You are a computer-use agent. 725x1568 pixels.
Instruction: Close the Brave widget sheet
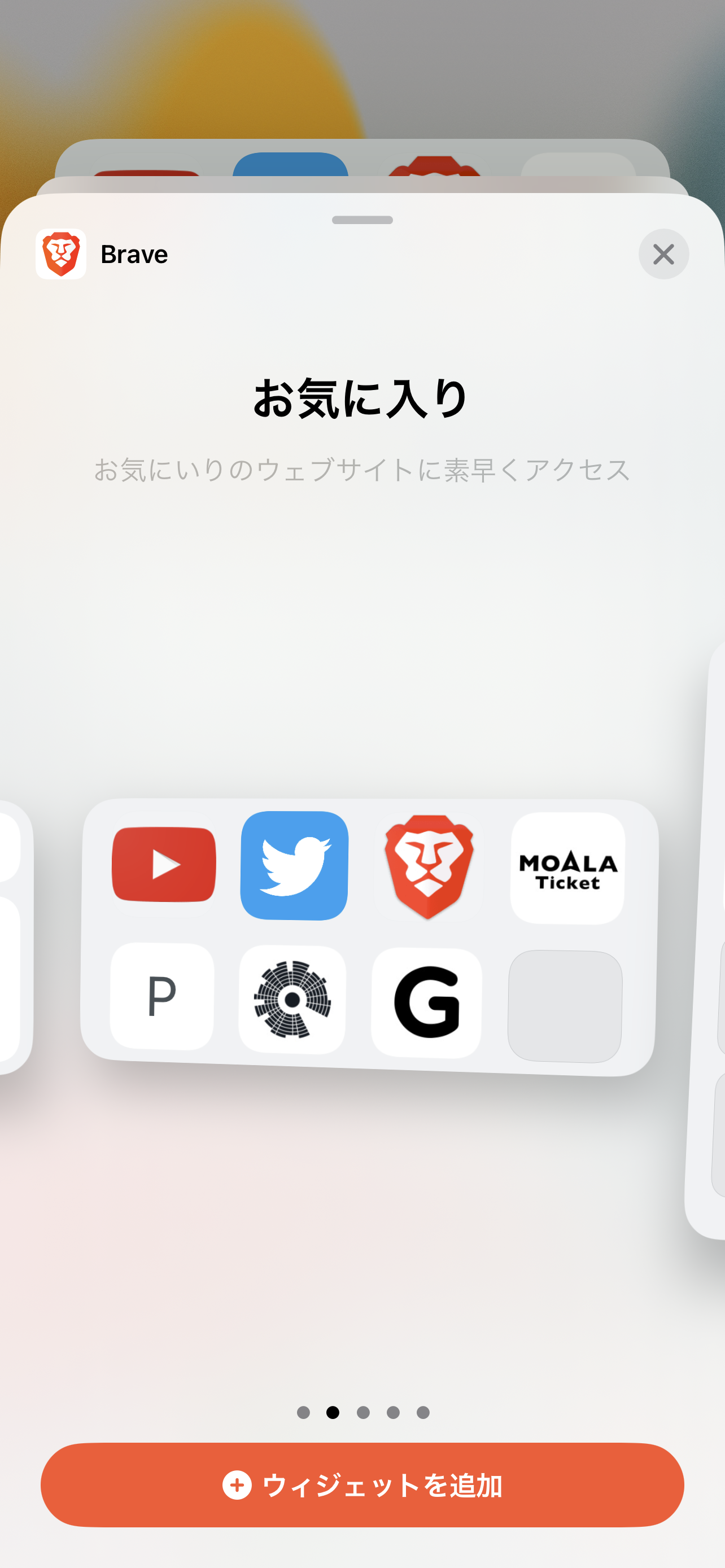tap(663, 254)
